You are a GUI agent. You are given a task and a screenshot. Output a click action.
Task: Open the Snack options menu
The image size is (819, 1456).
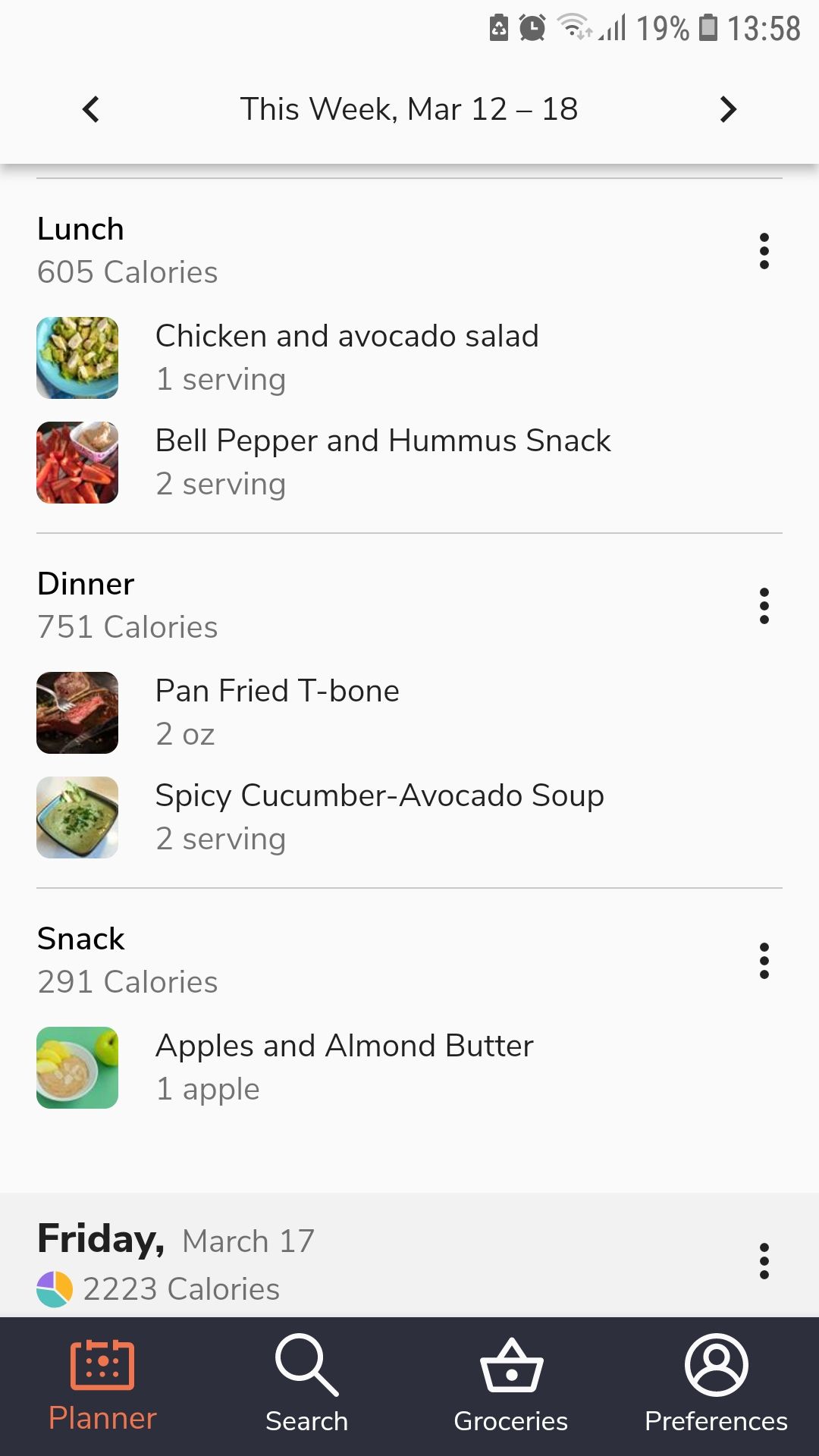pos(764,960)
